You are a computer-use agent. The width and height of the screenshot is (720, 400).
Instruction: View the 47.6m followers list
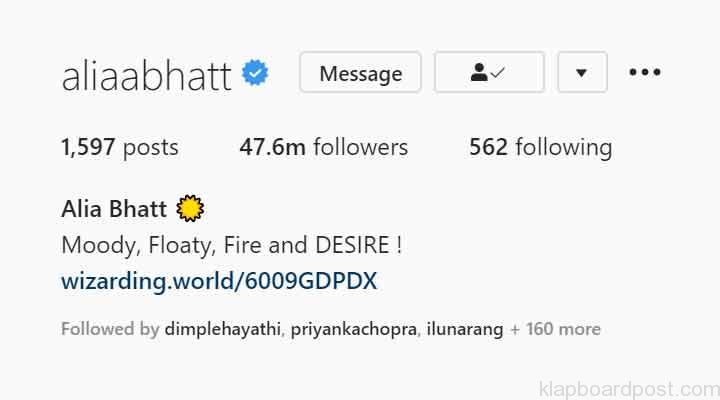pos(323,148)
